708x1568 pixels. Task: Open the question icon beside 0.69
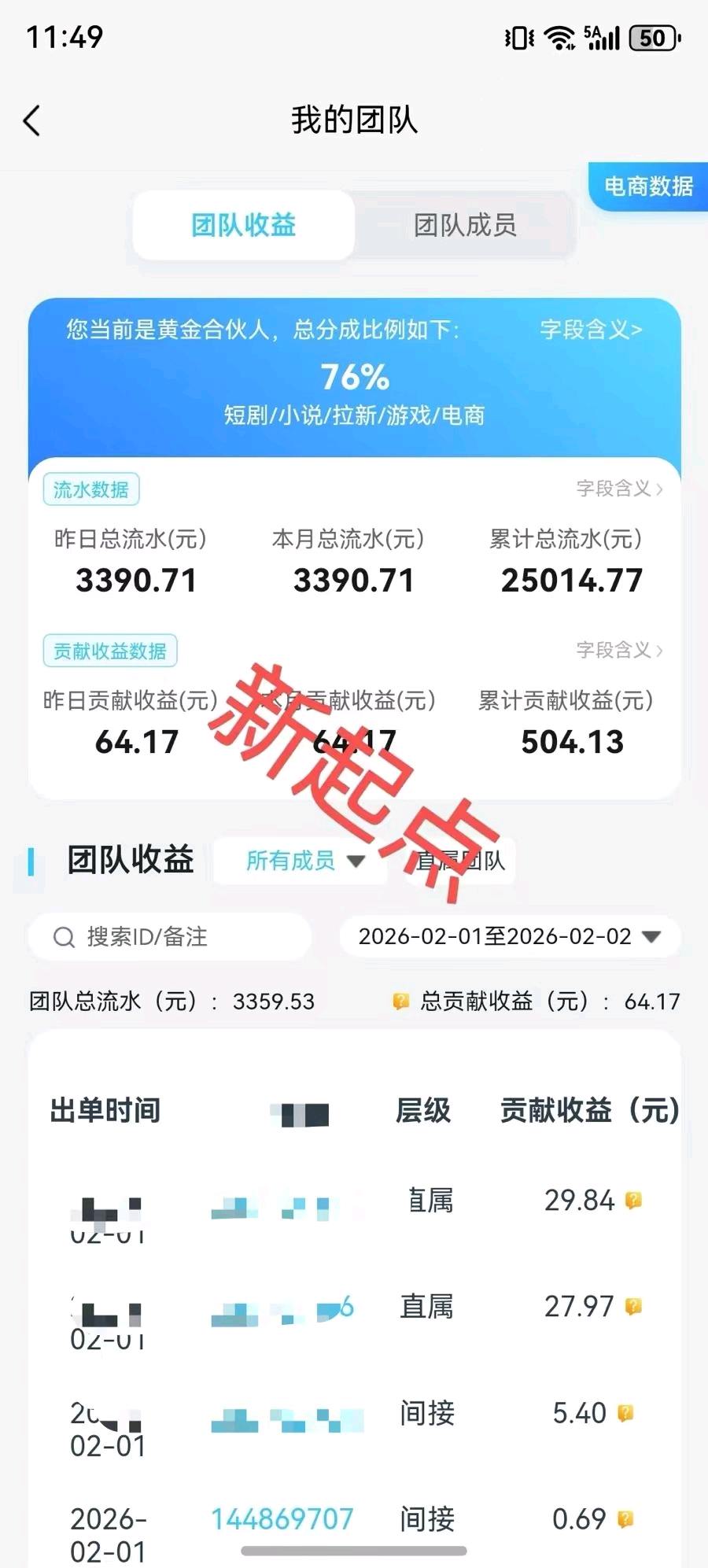point(624,1517)
